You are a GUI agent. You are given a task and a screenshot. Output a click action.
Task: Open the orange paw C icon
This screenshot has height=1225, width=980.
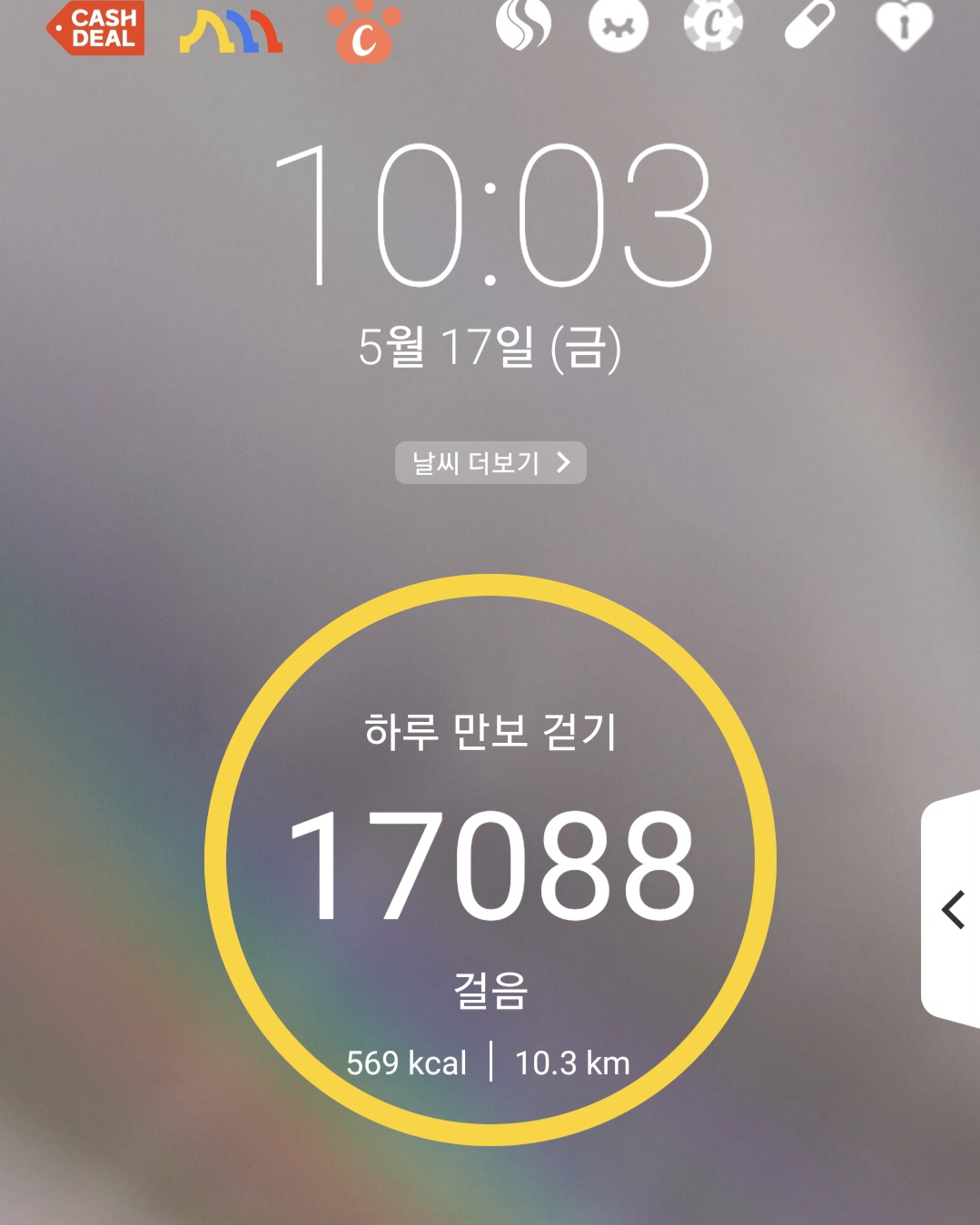coord(364,34)
